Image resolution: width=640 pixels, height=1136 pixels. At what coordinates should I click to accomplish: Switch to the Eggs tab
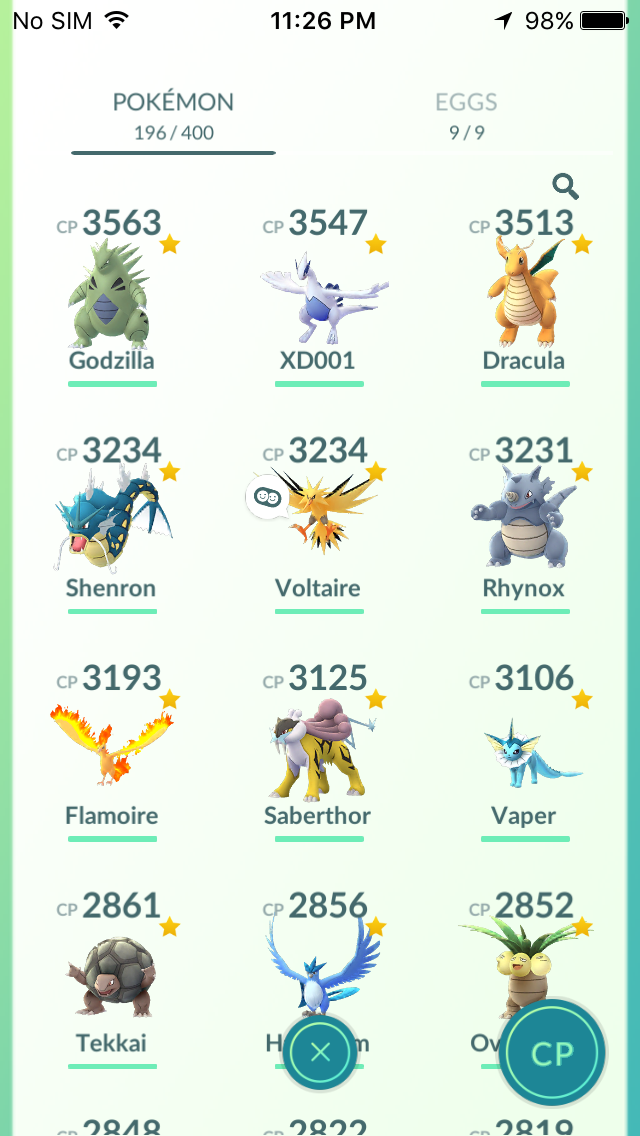(466, 115)
